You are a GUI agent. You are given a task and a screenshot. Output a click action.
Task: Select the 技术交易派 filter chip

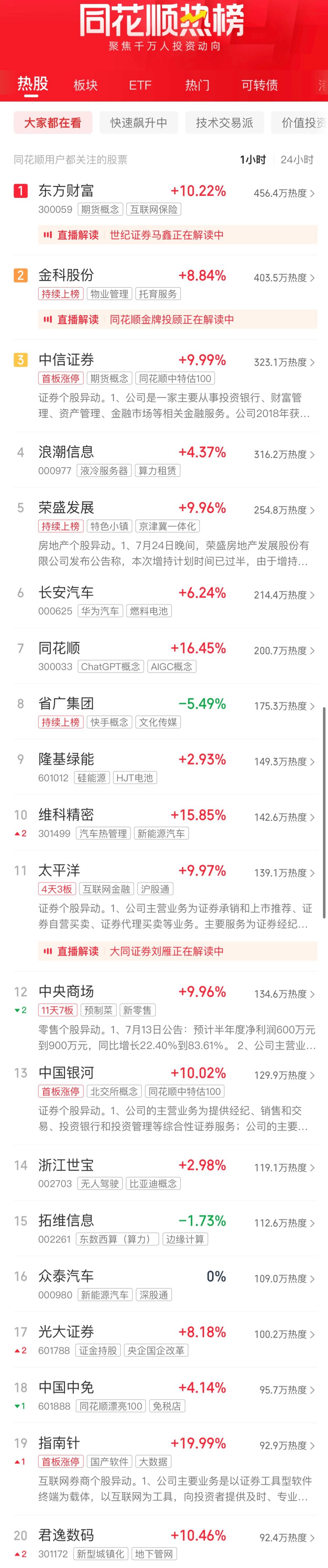[224, 122]
